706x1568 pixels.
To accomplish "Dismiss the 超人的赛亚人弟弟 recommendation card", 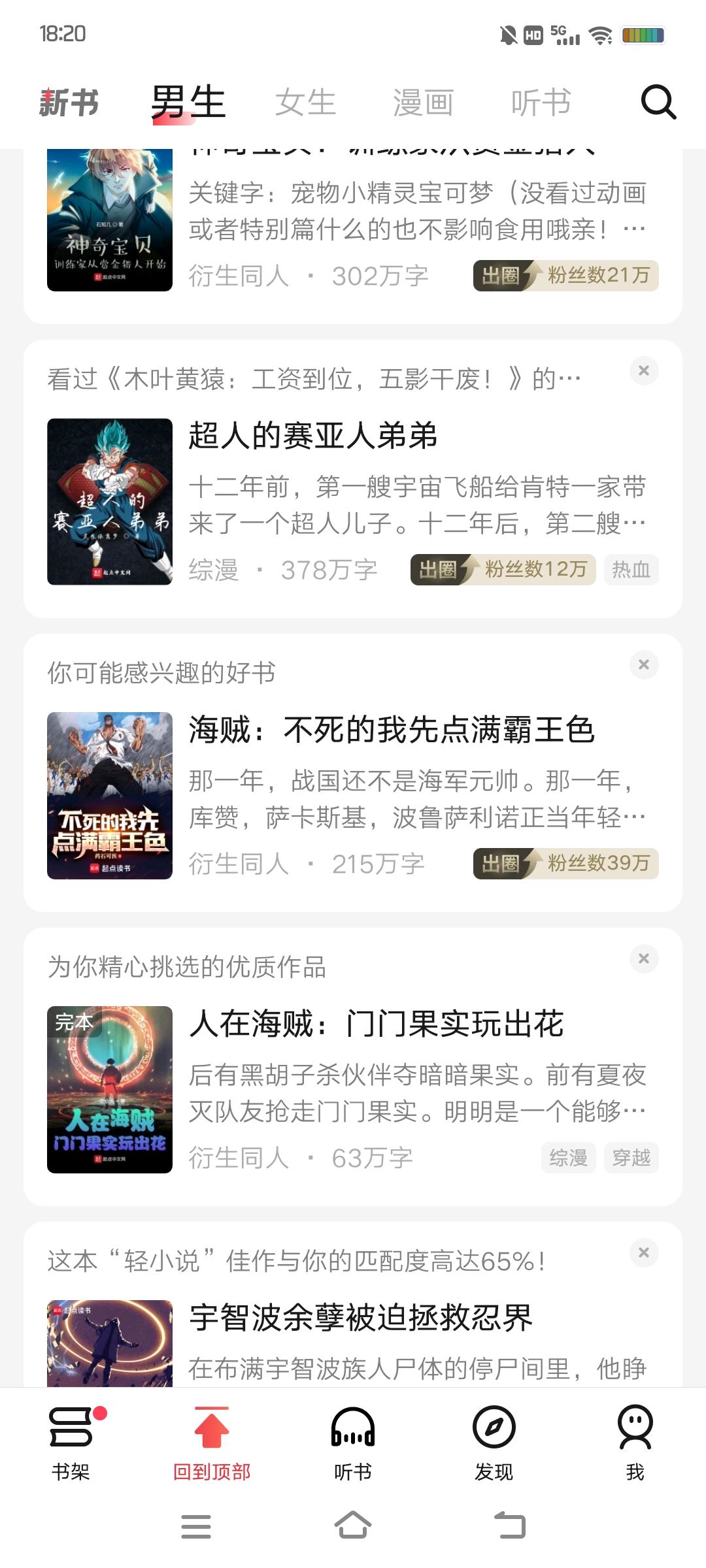I will (644, 371).
